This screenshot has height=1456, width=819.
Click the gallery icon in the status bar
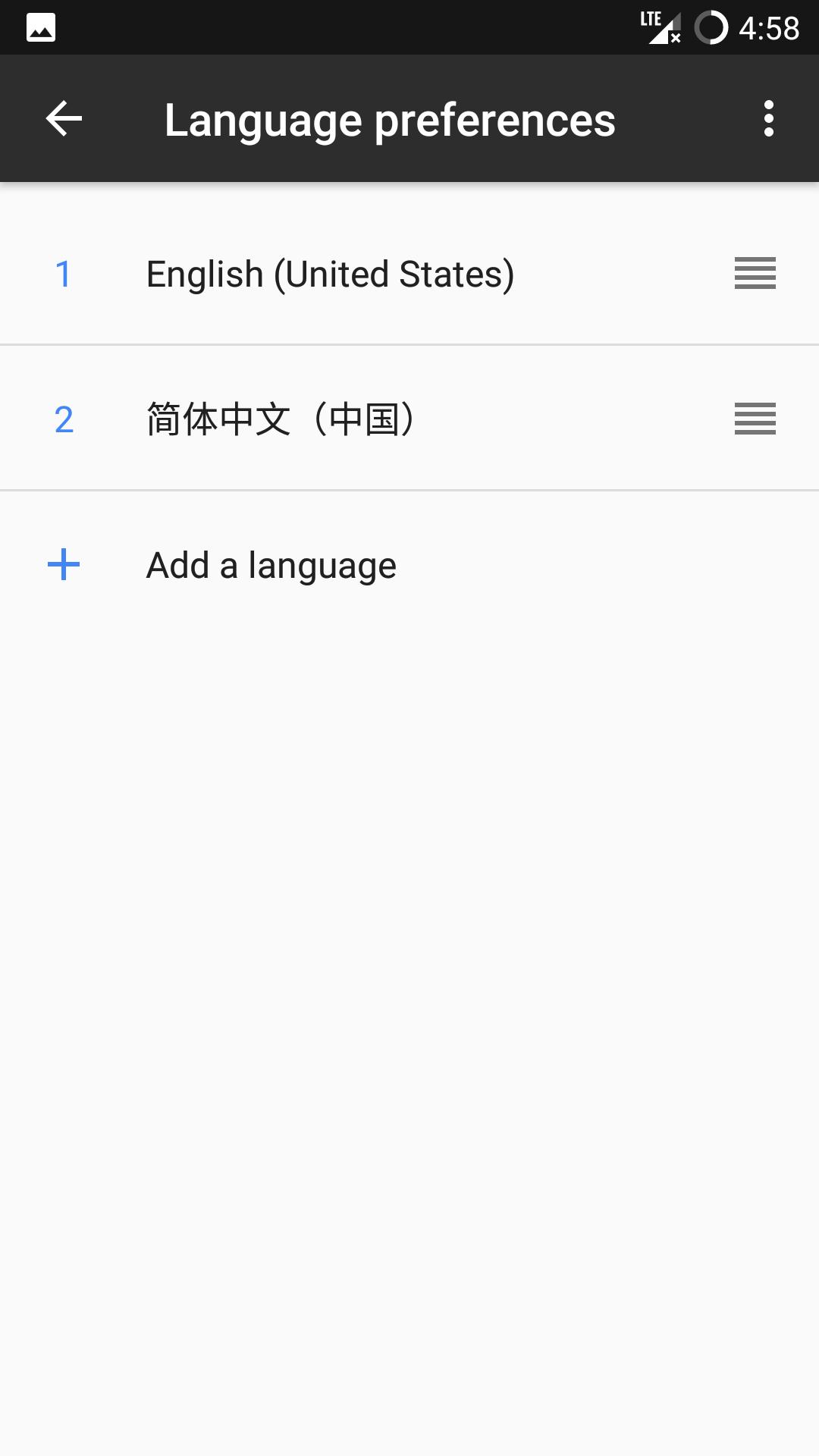click(x=42, y=27)
